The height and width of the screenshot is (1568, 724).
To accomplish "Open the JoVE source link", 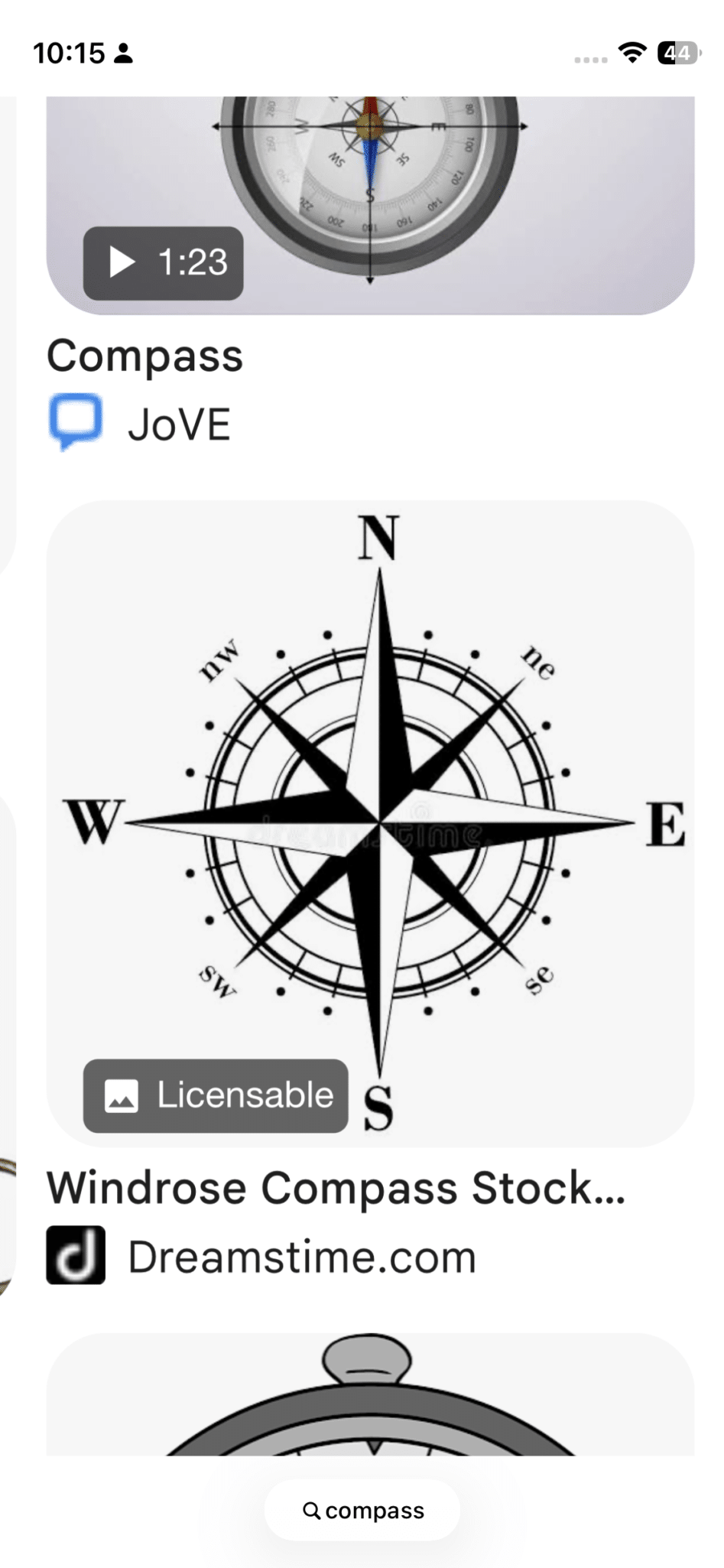I will tap(178, 425).
